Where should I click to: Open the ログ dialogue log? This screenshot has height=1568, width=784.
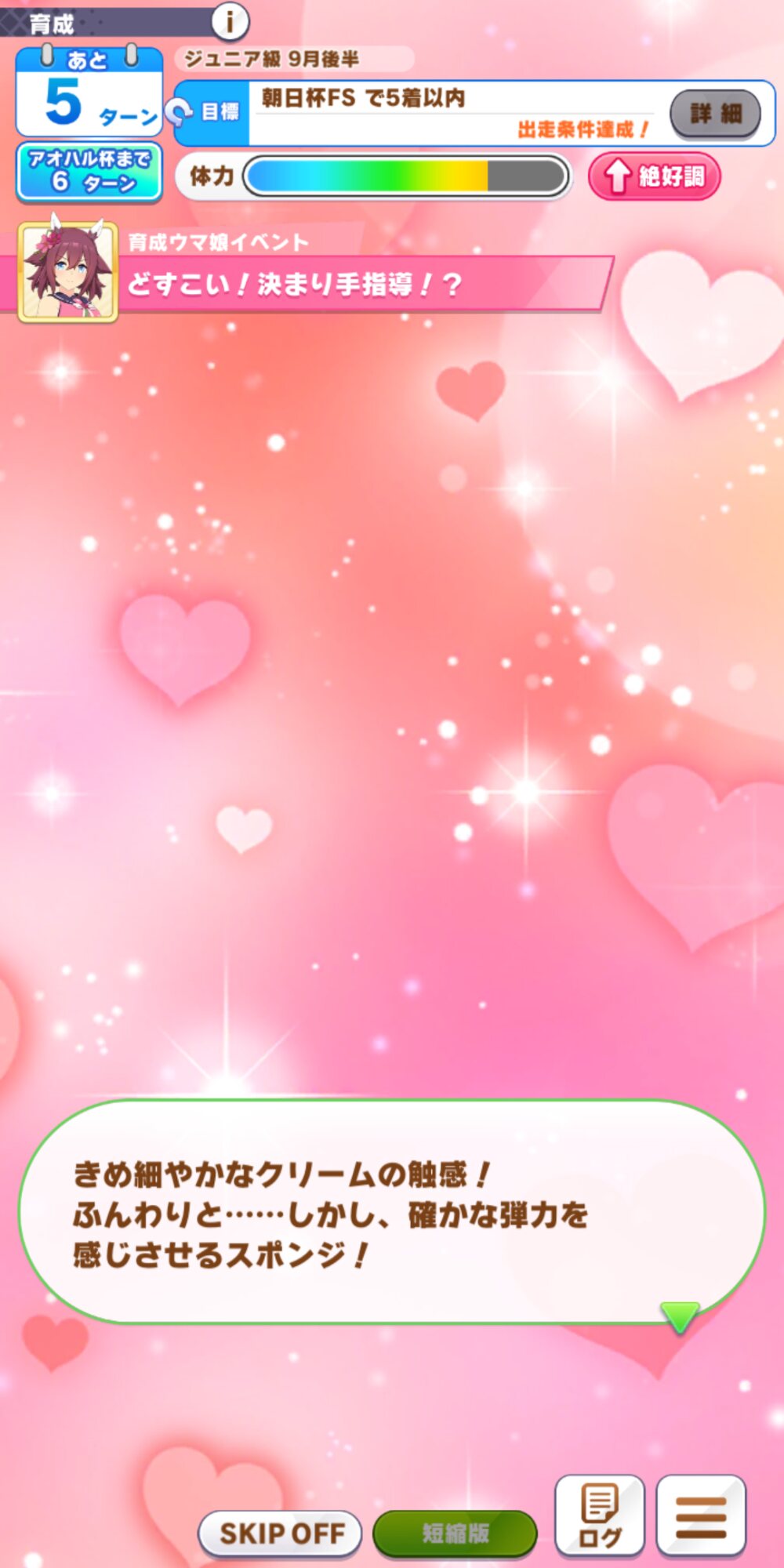[600, 1515]
